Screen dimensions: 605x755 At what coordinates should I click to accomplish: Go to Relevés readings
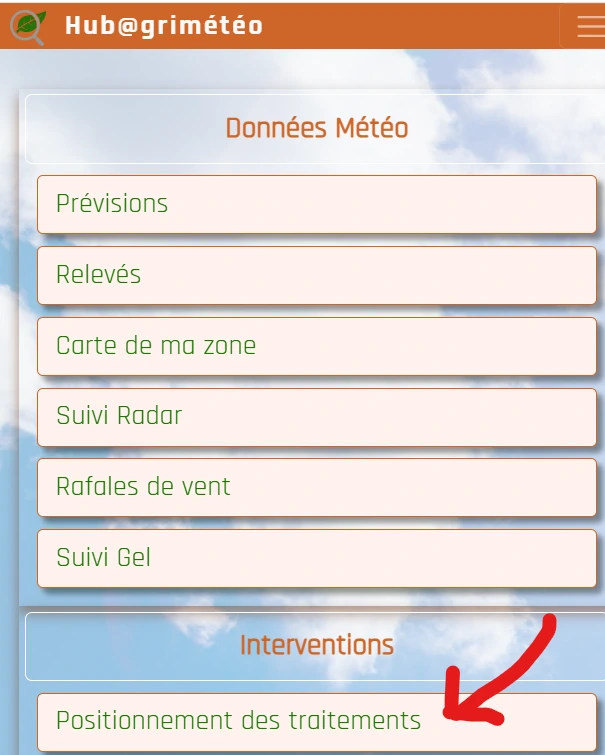(316, 275)
